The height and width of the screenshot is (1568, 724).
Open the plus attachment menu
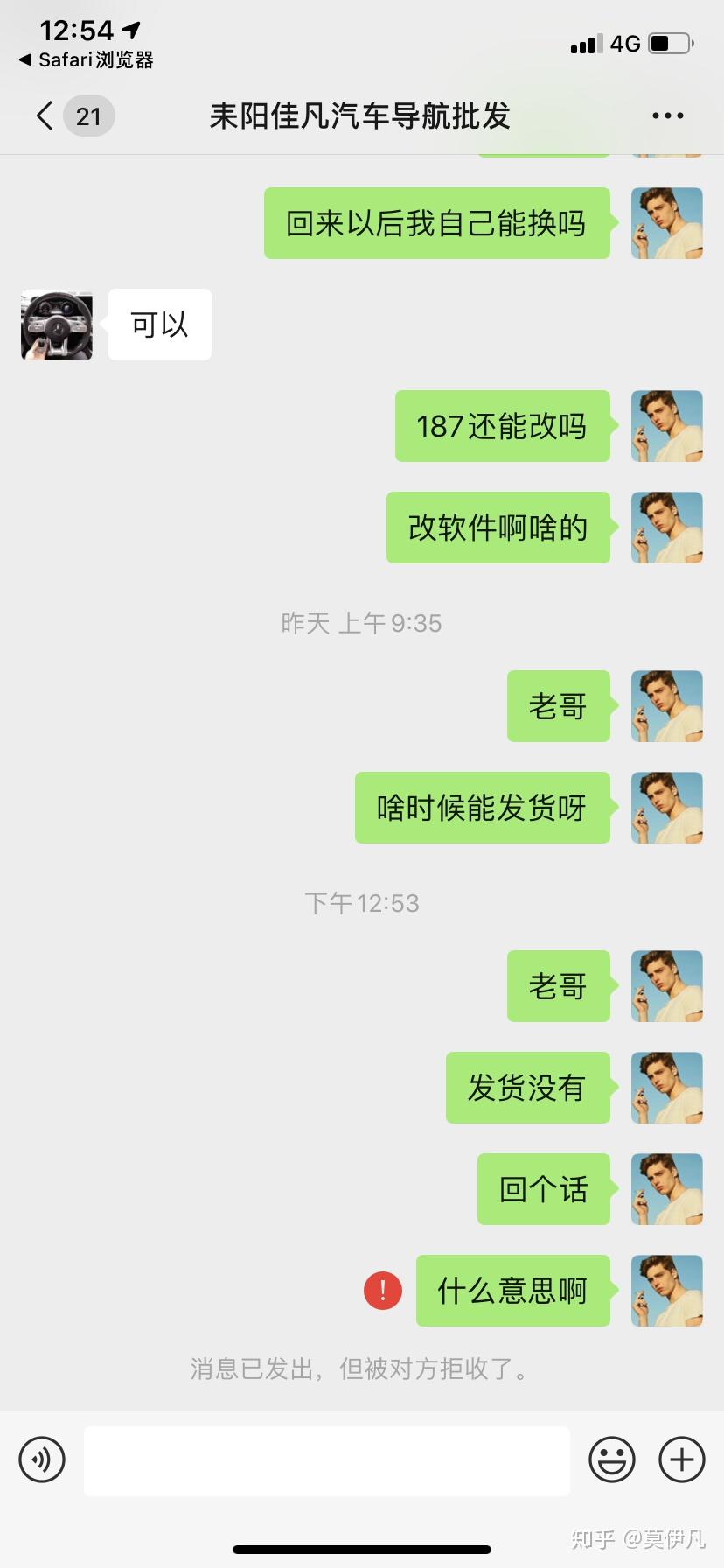[681, 1459]
